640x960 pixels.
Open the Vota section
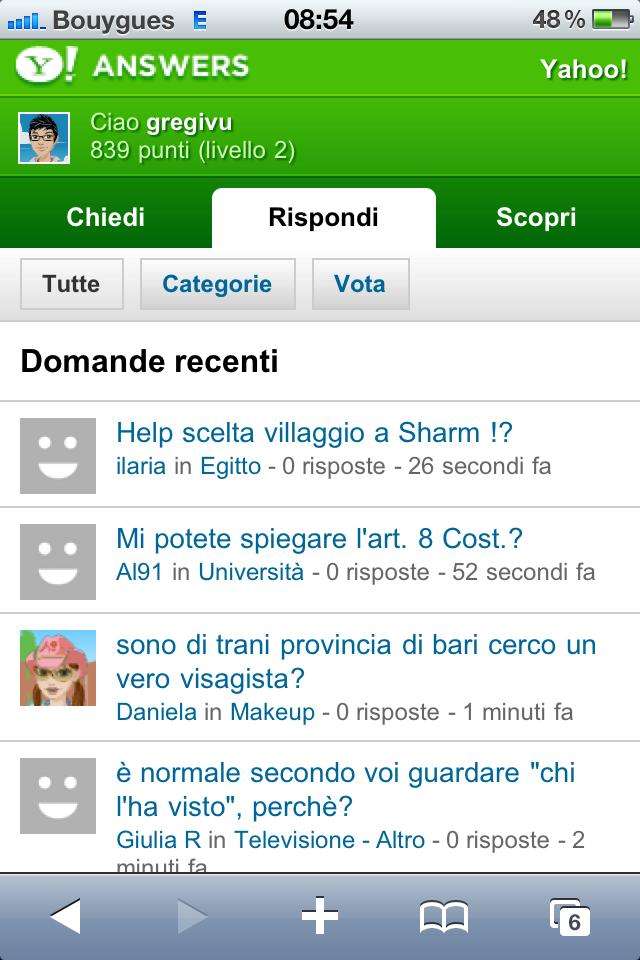pos(360,284)
